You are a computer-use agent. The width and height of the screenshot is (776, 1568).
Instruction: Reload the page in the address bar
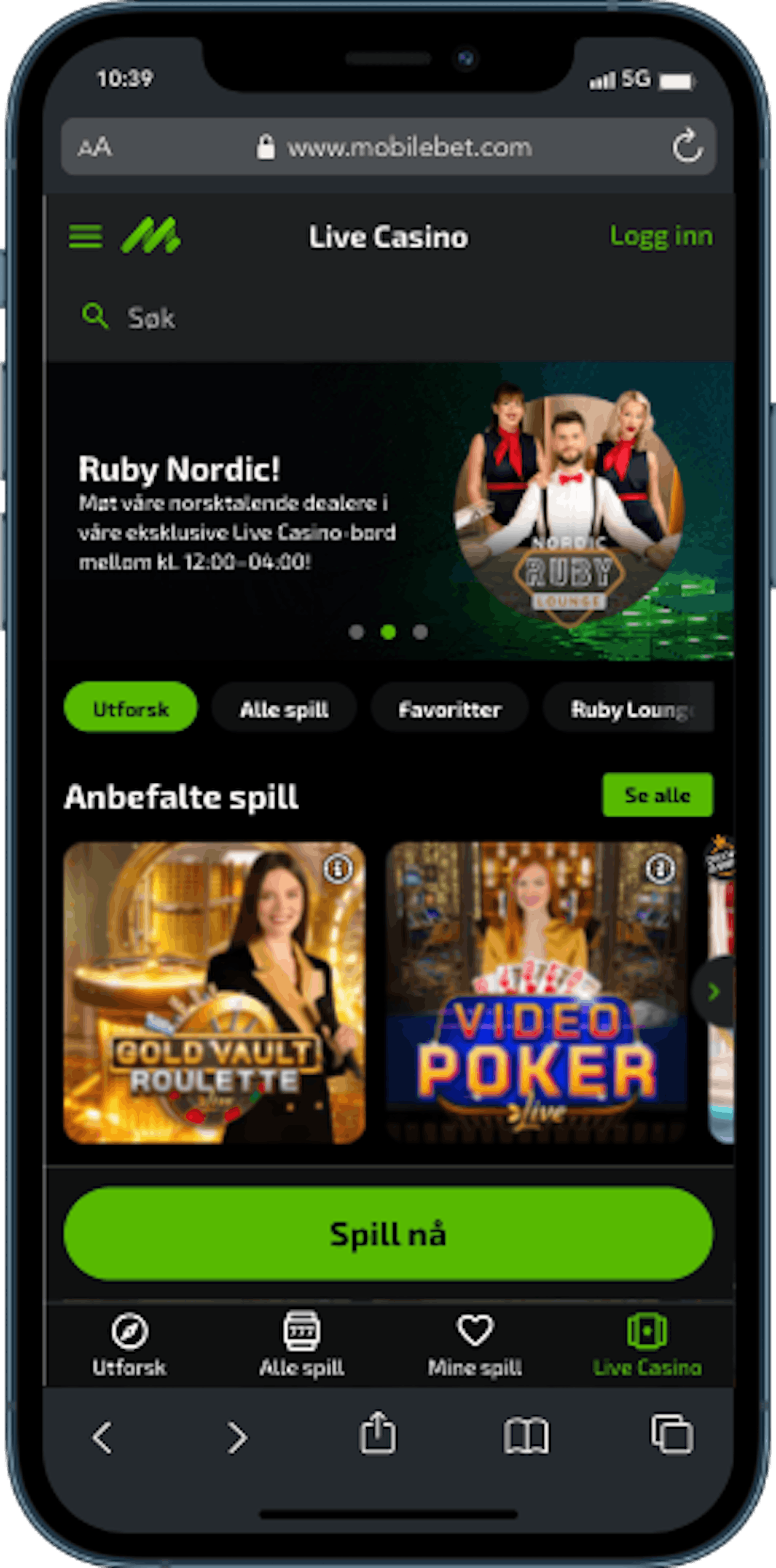[x=687, y=146]
